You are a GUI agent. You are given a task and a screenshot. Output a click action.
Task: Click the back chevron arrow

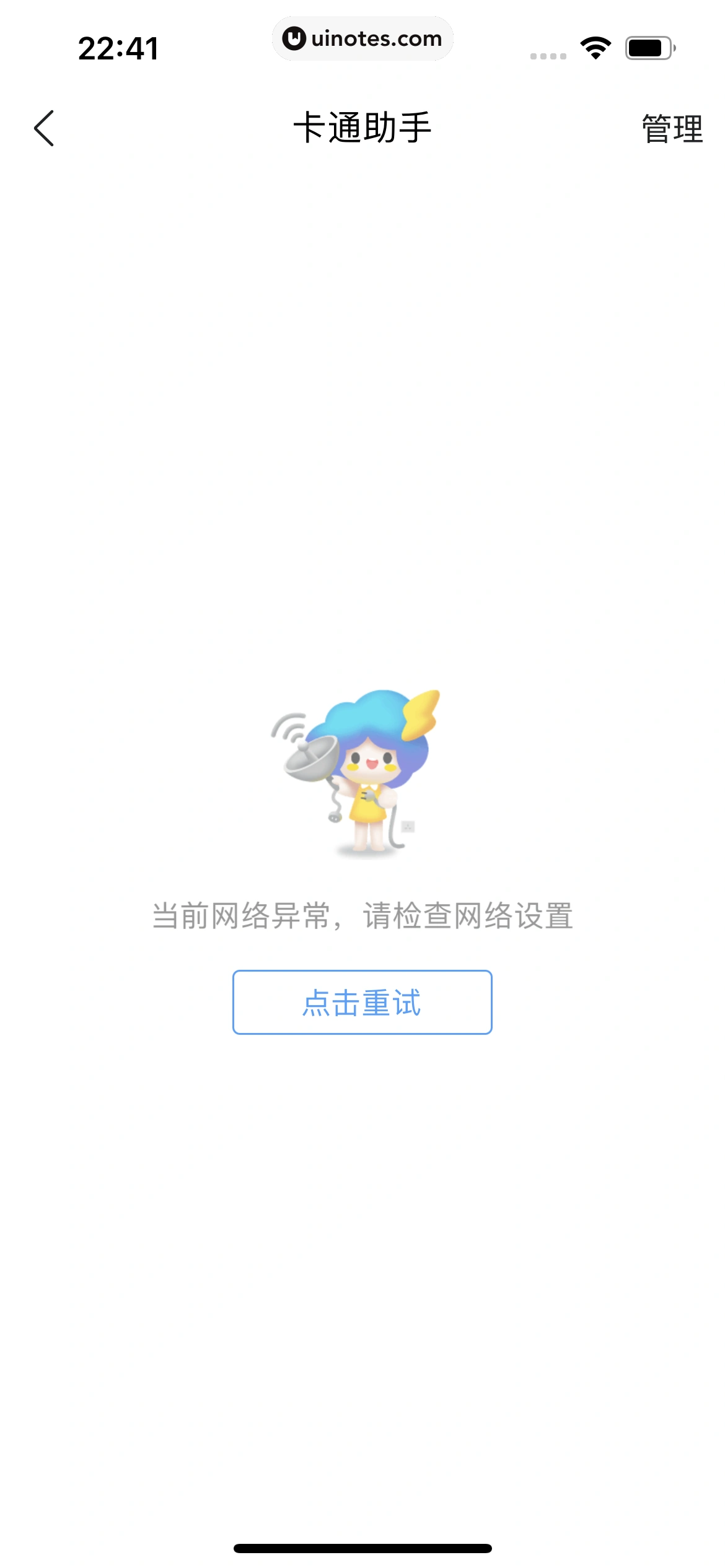pyautogui.click(x=45, y=128)
